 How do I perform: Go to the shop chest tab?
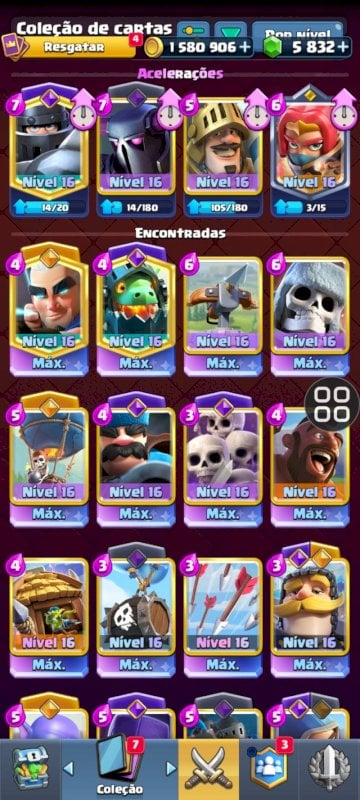coord(31,769)
